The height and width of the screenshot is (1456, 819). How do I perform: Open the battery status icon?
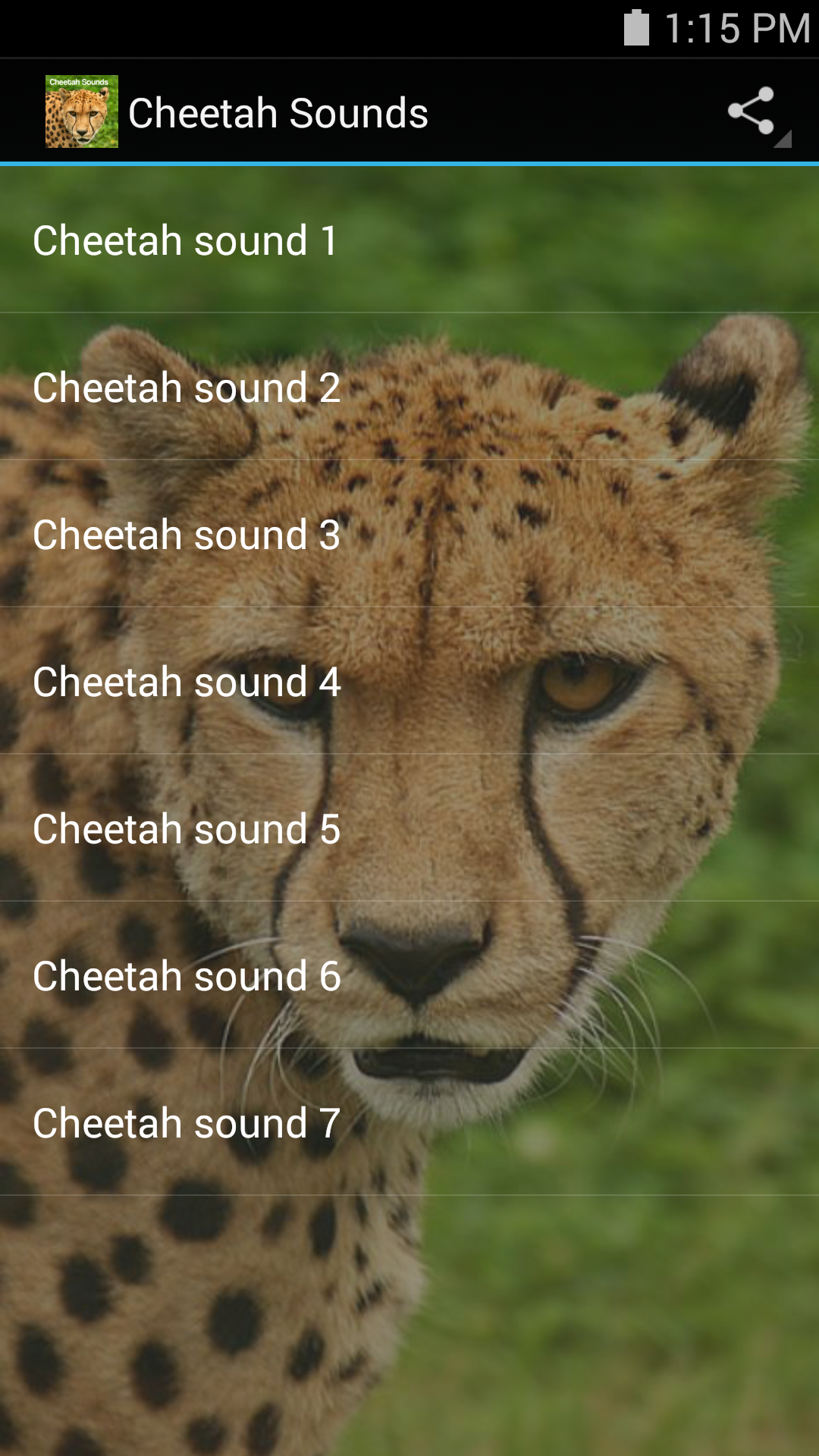pyautogui.click(x=635, y=25)
